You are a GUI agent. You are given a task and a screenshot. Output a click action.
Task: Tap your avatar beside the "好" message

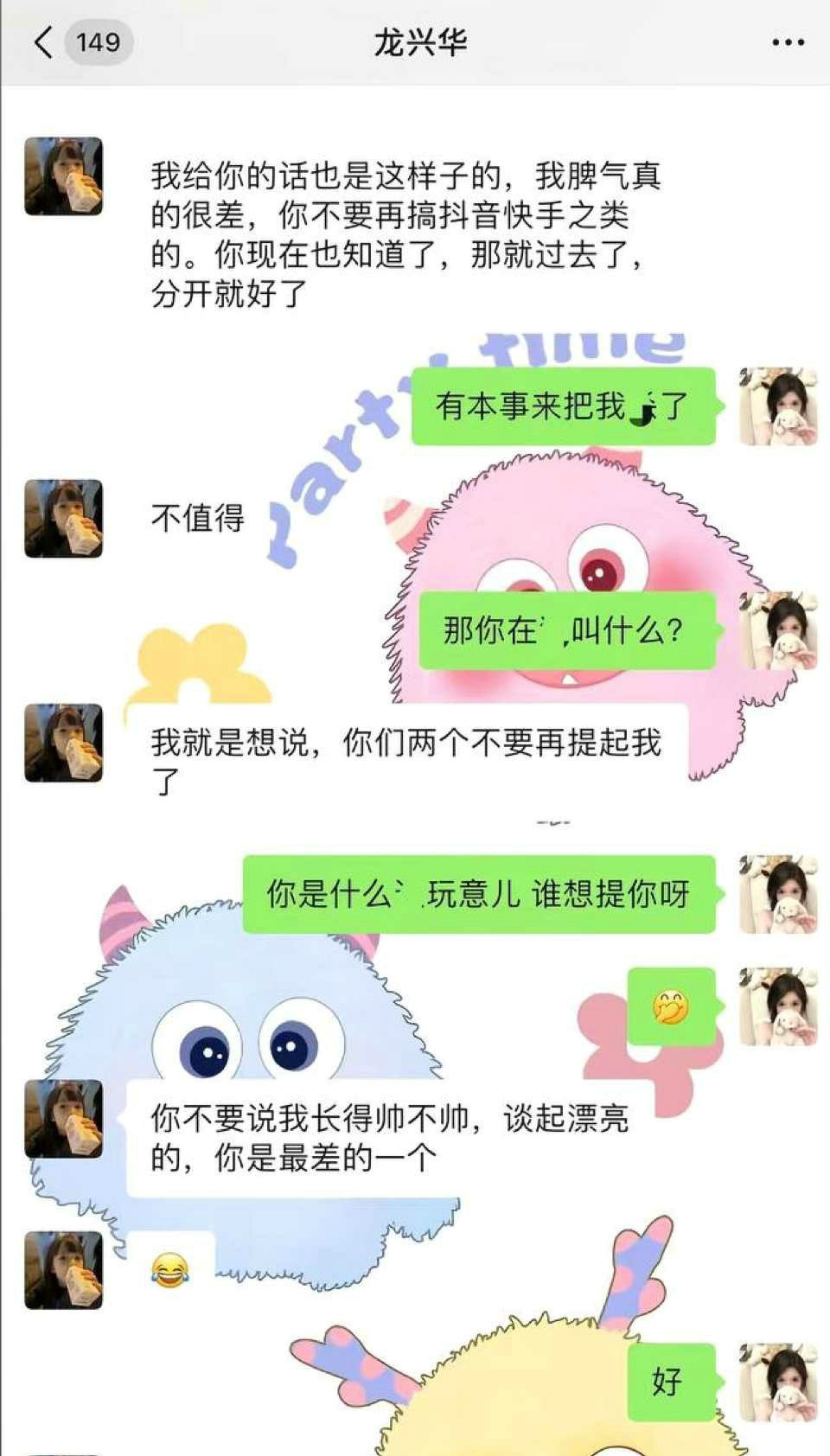tap(778, 1382)
